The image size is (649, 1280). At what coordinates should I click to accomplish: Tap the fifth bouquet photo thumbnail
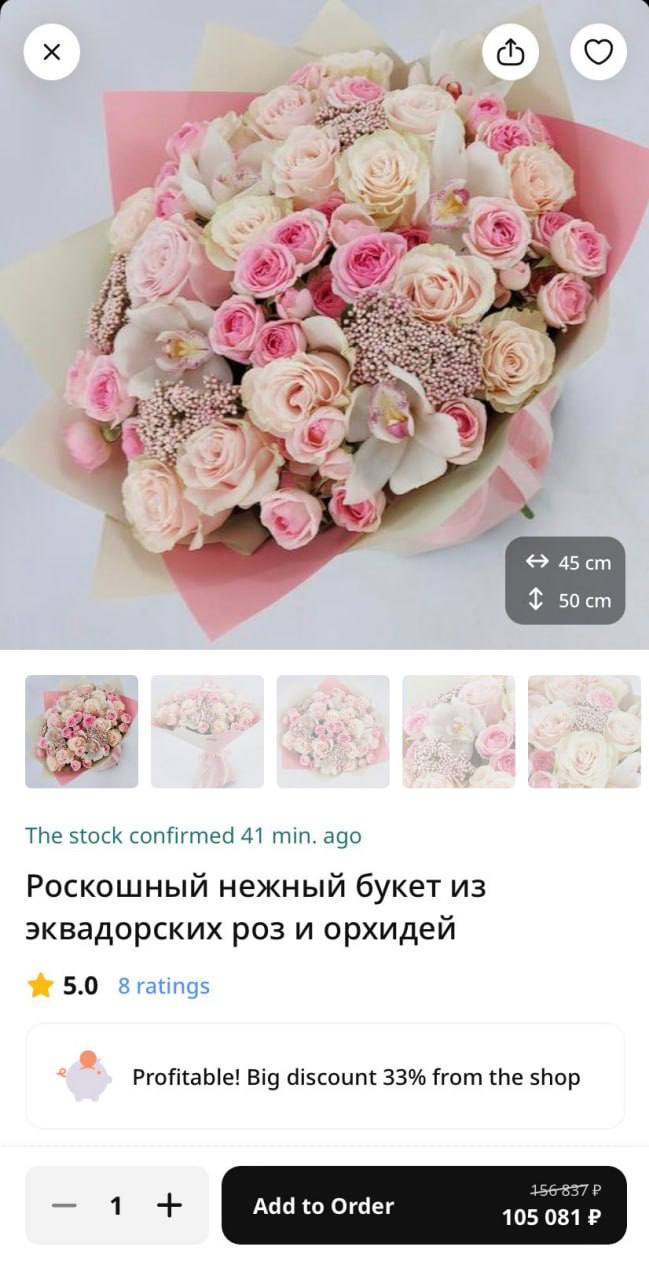coord(584,731)
